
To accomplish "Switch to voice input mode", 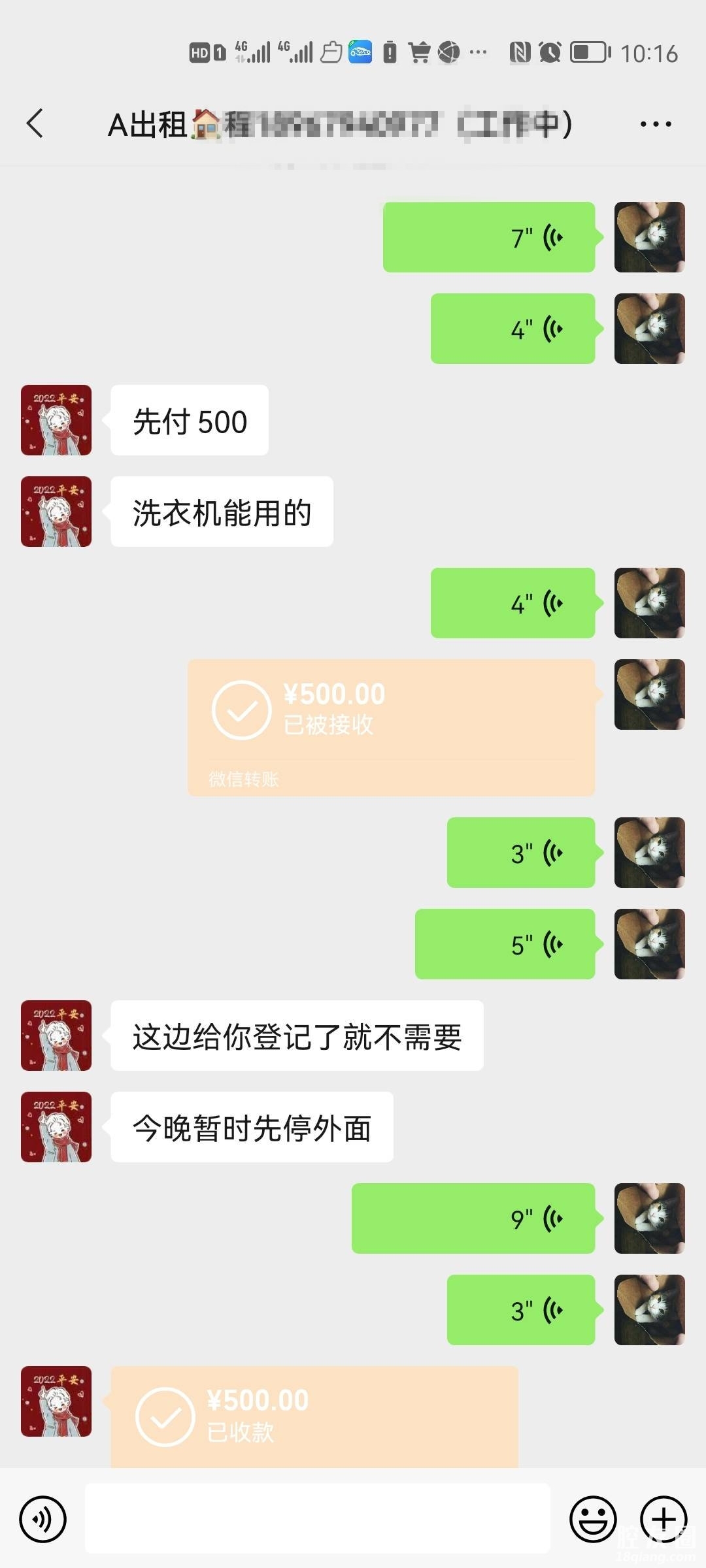I will pyautogui.click(x=43, y=1519).
